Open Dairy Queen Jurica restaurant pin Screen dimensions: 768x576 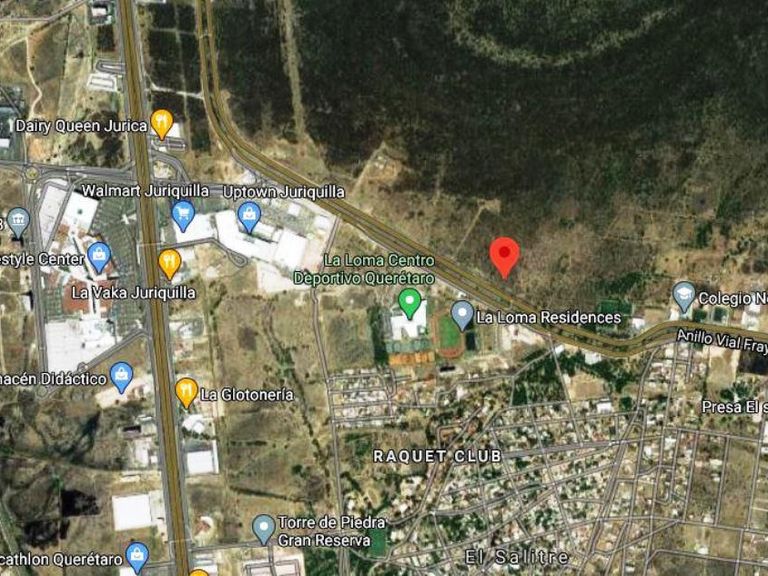[x=162, y=124]
